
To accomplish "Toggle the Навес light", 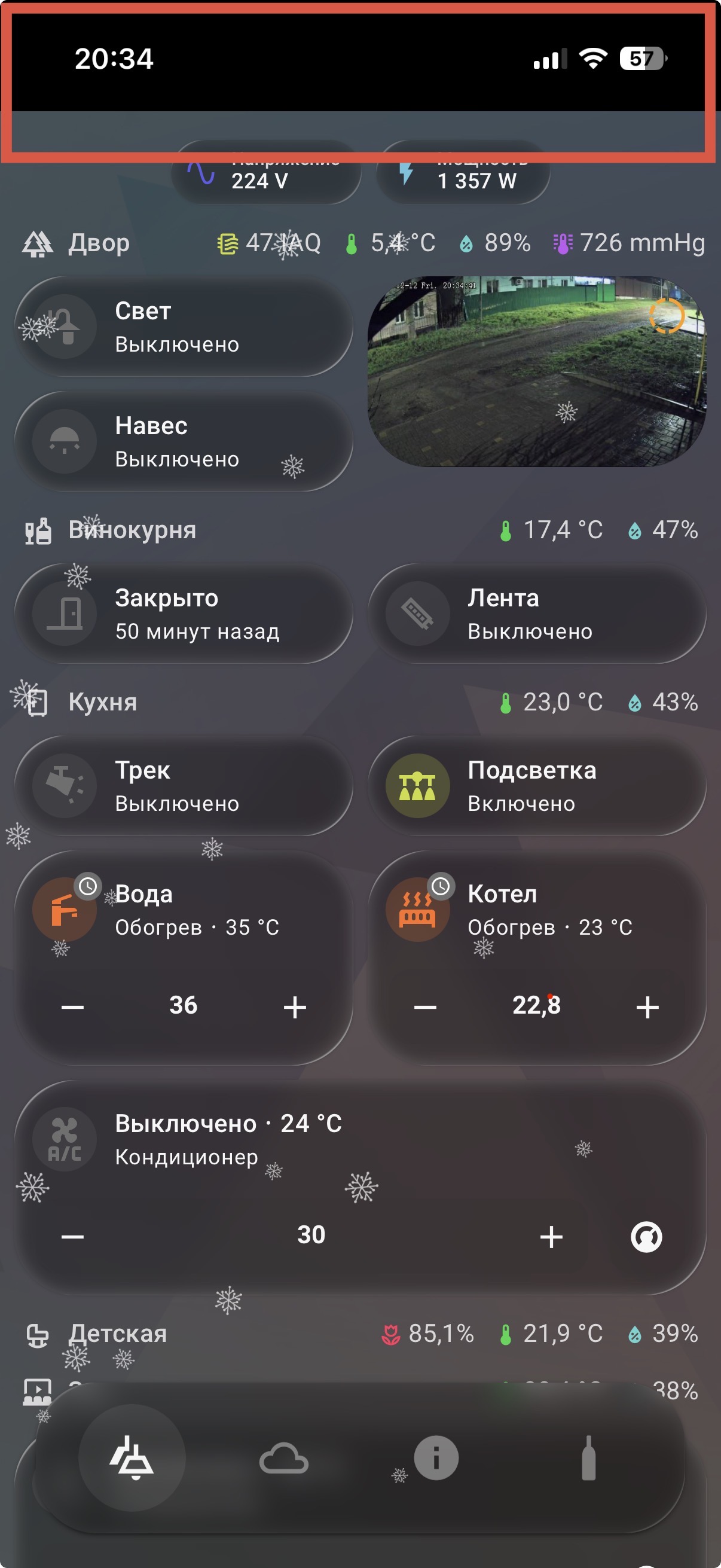I will click(65, 441).
